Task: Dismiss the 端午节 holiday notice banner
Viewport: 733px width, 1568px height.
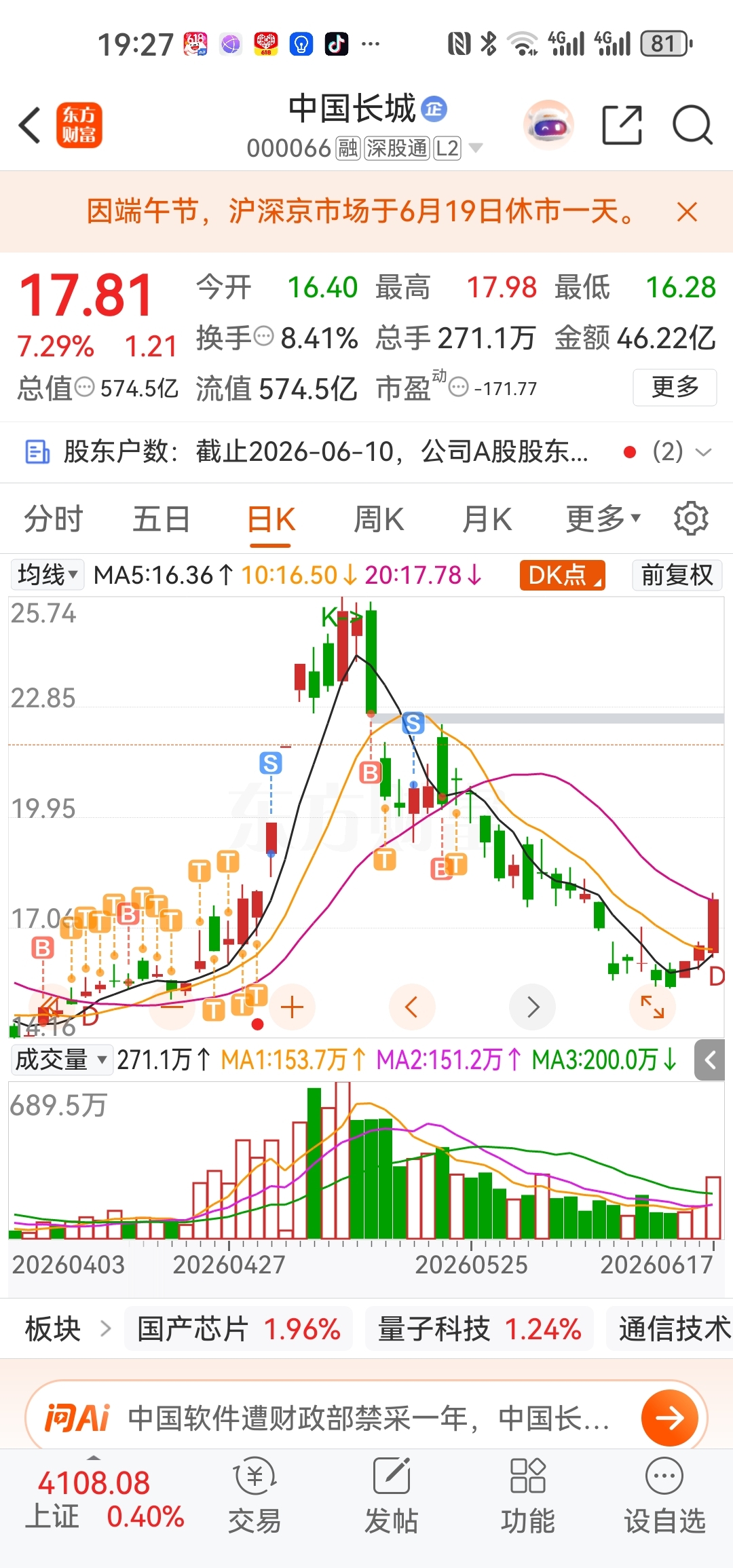Action: (687, 212)
